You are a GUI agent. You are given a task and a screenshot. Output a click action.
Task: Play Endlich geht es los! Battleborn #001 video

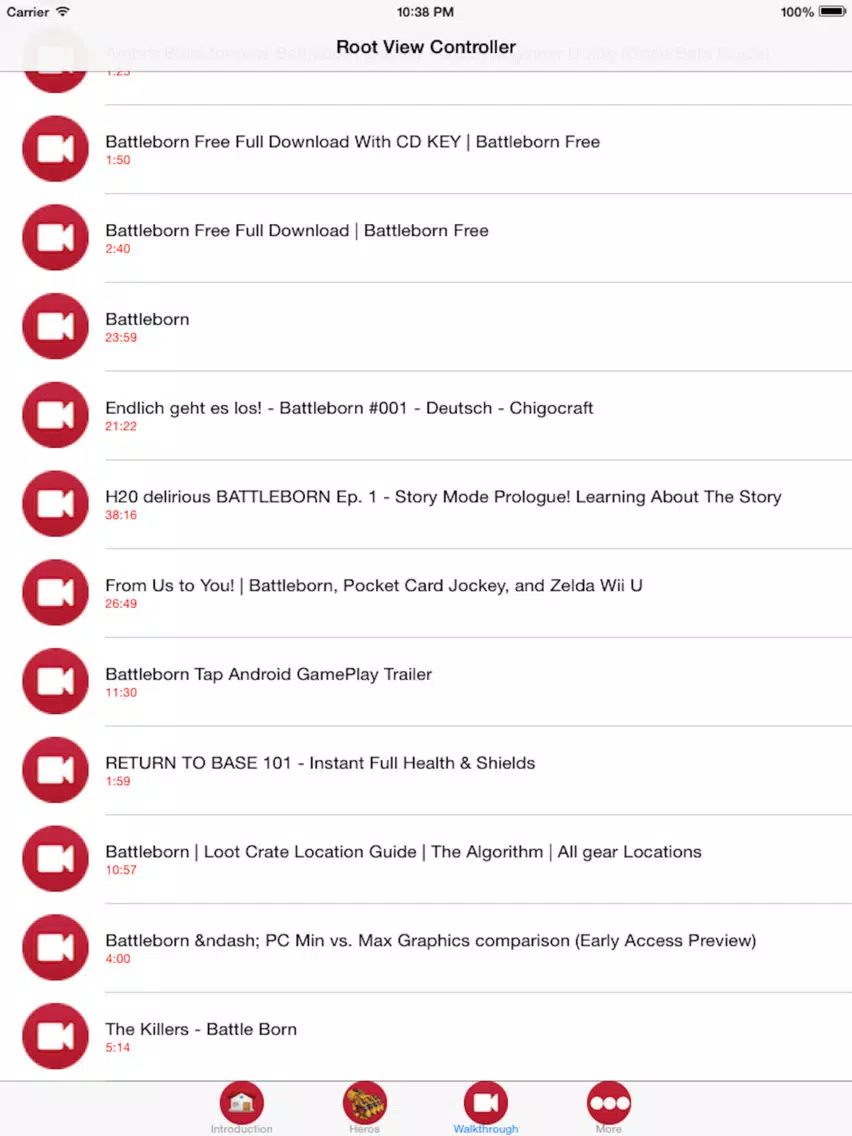point(426,416)
